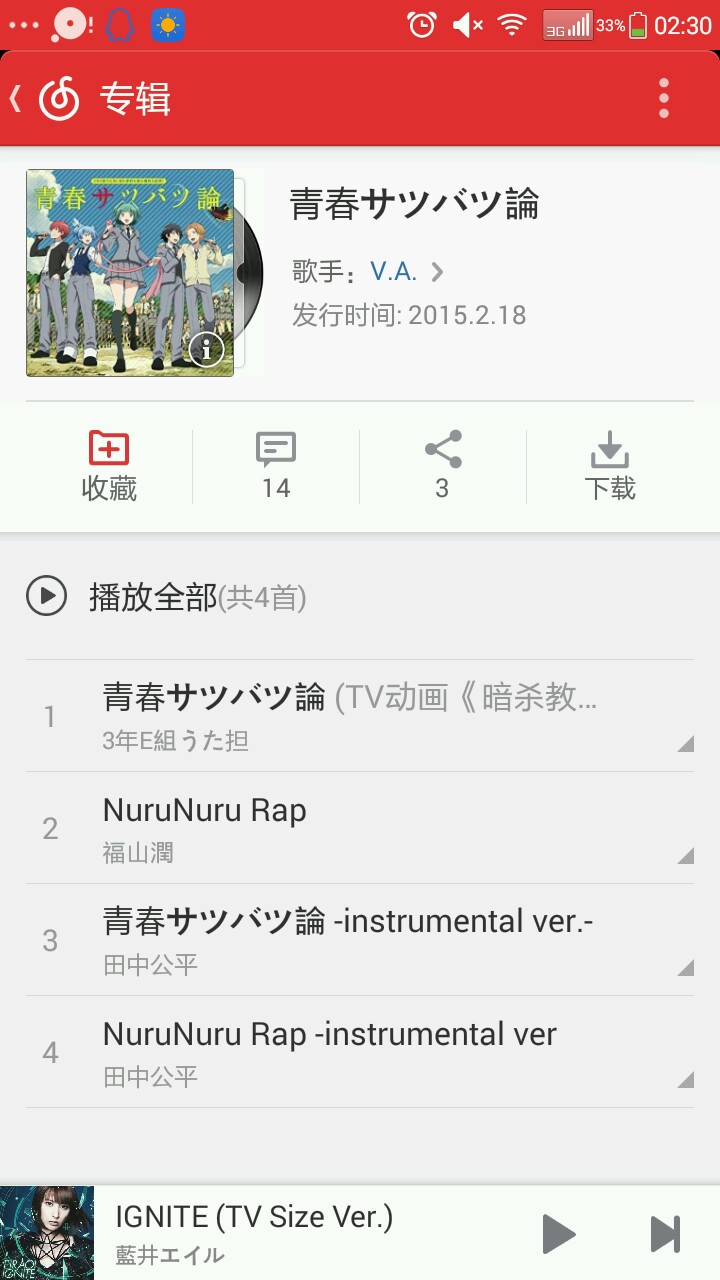Play NuruNuru Rap -instrumental ver
Screen dimensions: 720x1280
click(x=350, y=1052)
